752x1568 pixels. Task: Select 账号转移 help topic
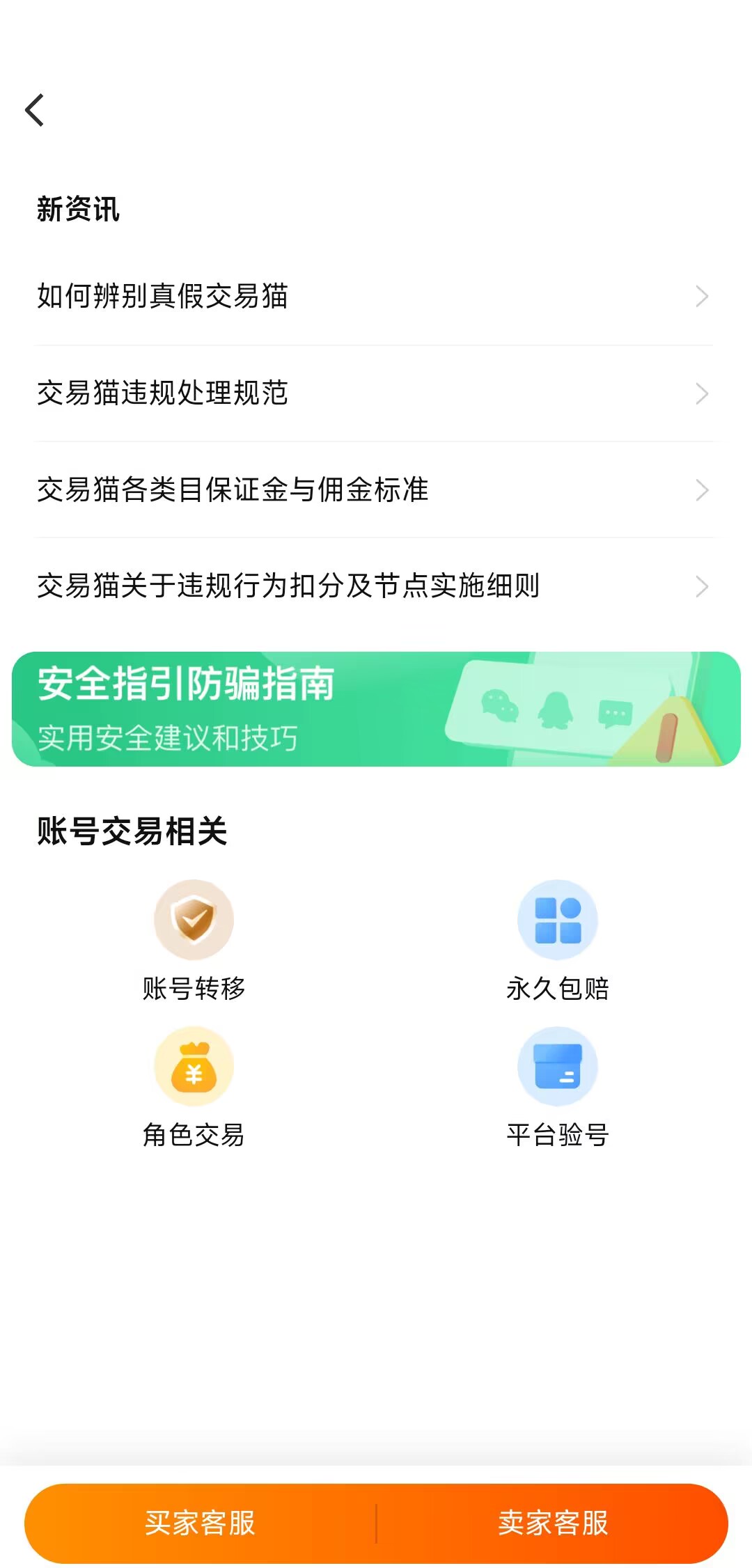194,940
